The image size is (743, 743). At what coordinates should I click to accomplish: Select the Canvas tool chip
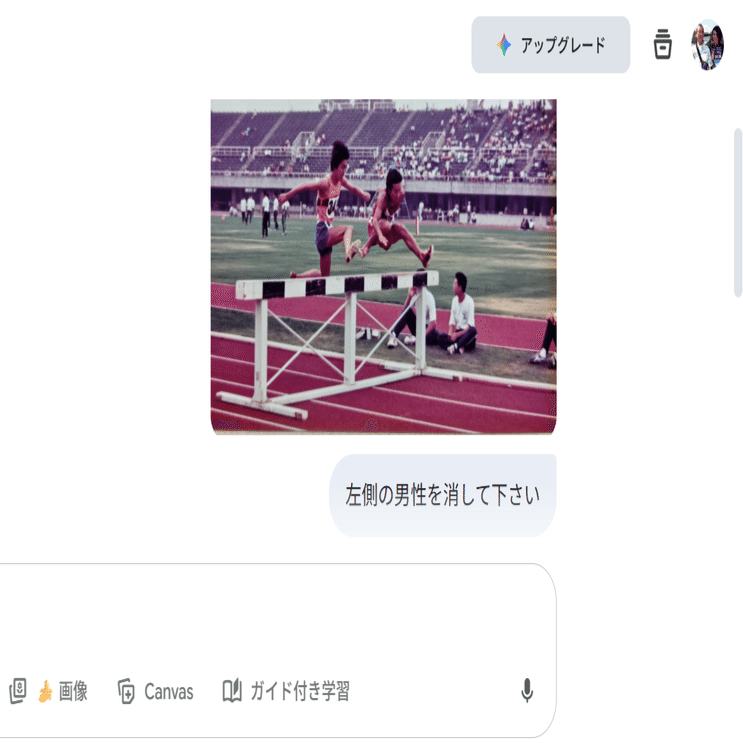pyautogui.click(x=155, y=691)
